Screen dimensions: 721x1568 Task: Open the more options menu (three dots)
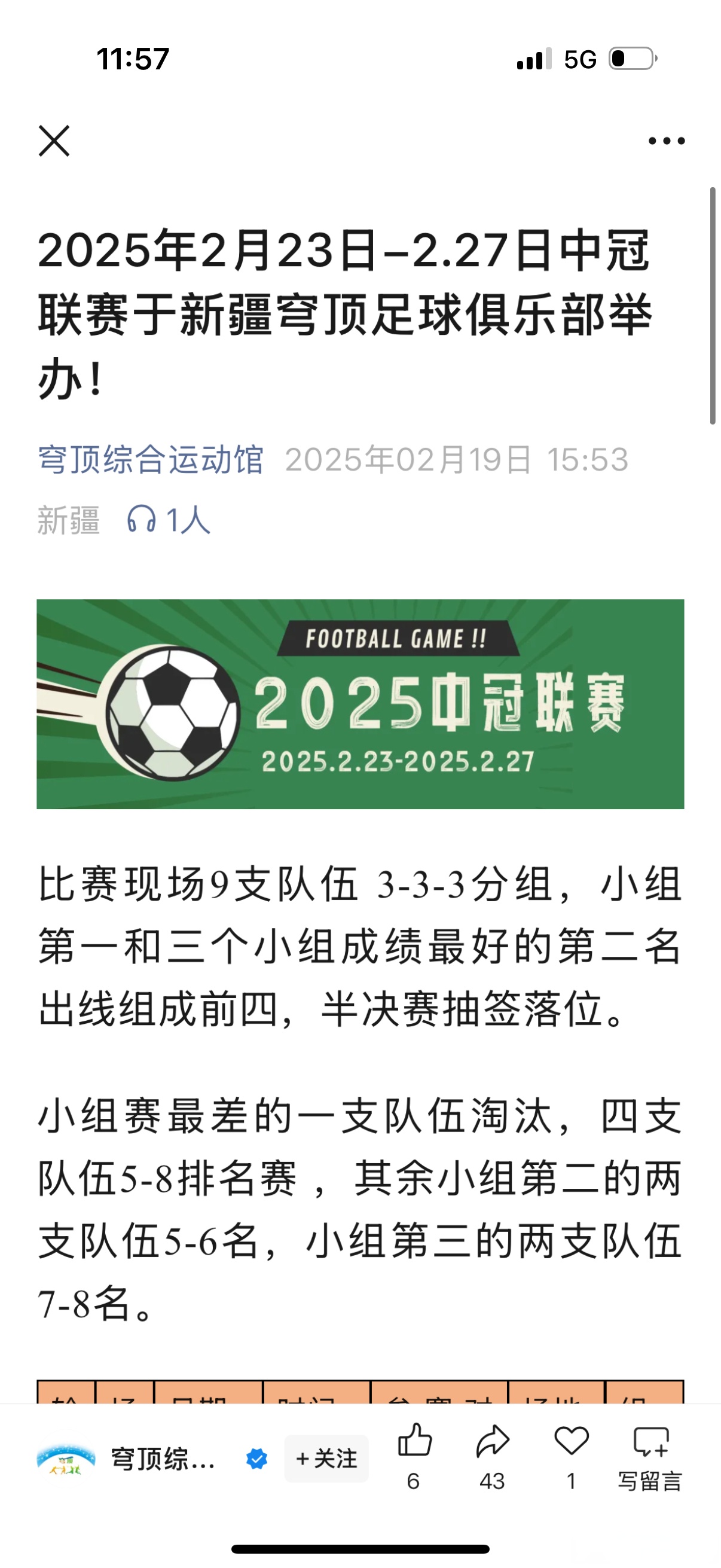pos(665,141)
